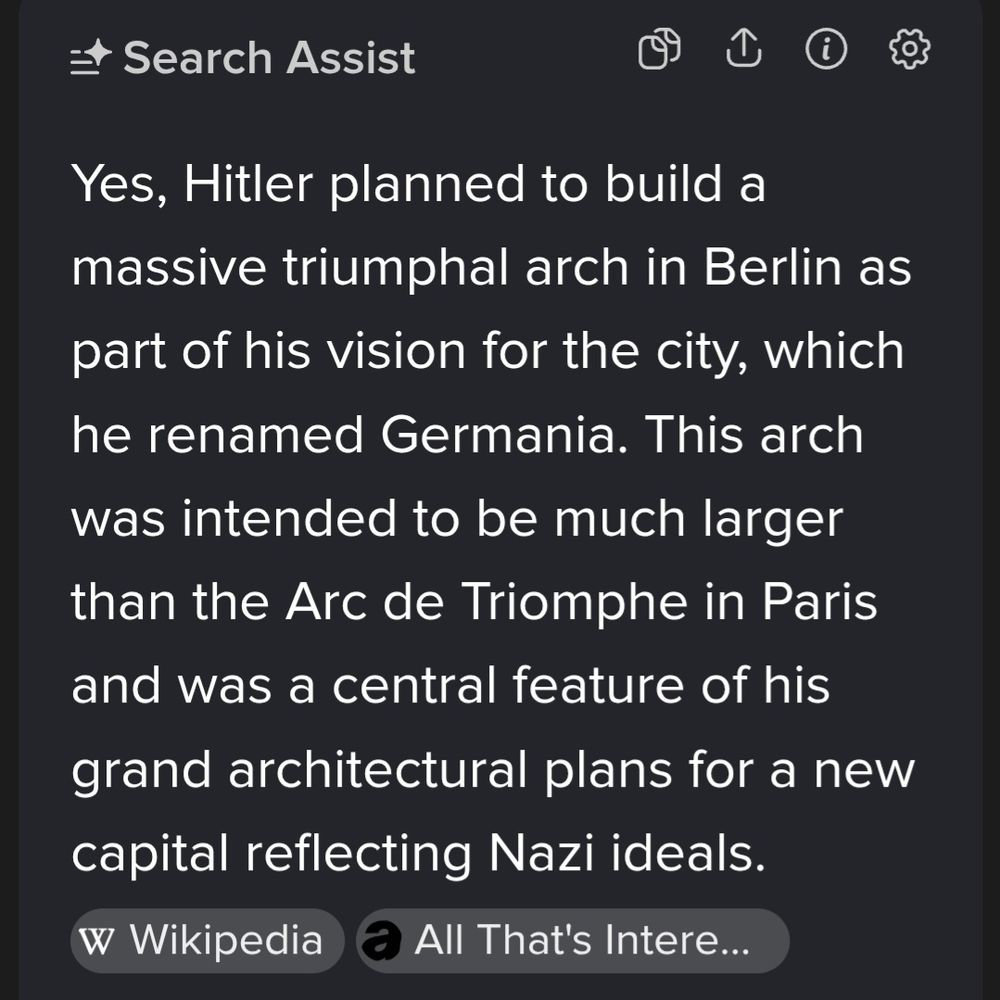Open the Wikipedia source chip
Image resolution: width=1000 pixels, height=1000 pixels.
pyautogui.click(x=207, y=940)
